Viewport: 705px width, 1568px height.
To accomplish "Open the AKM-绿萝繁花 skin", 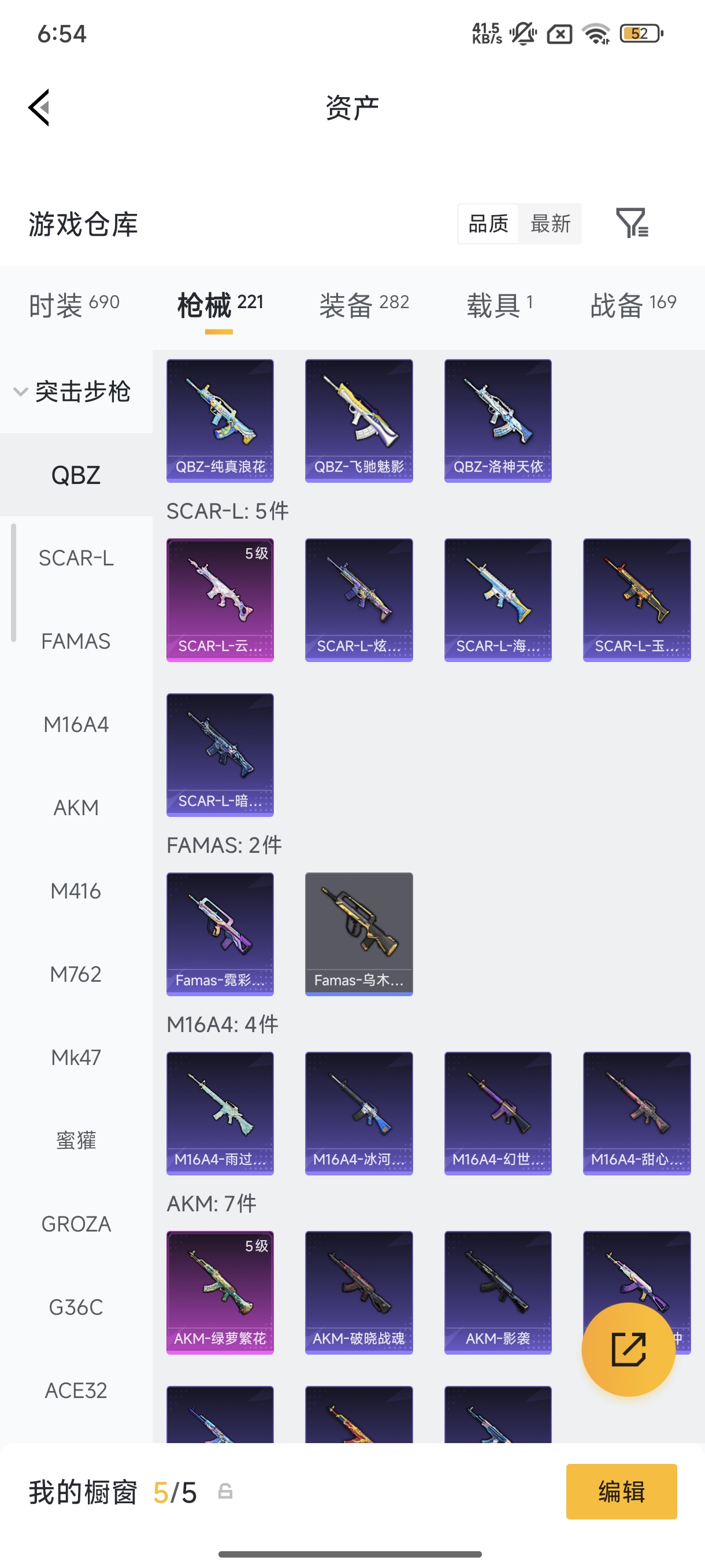I will point(220,1292).
